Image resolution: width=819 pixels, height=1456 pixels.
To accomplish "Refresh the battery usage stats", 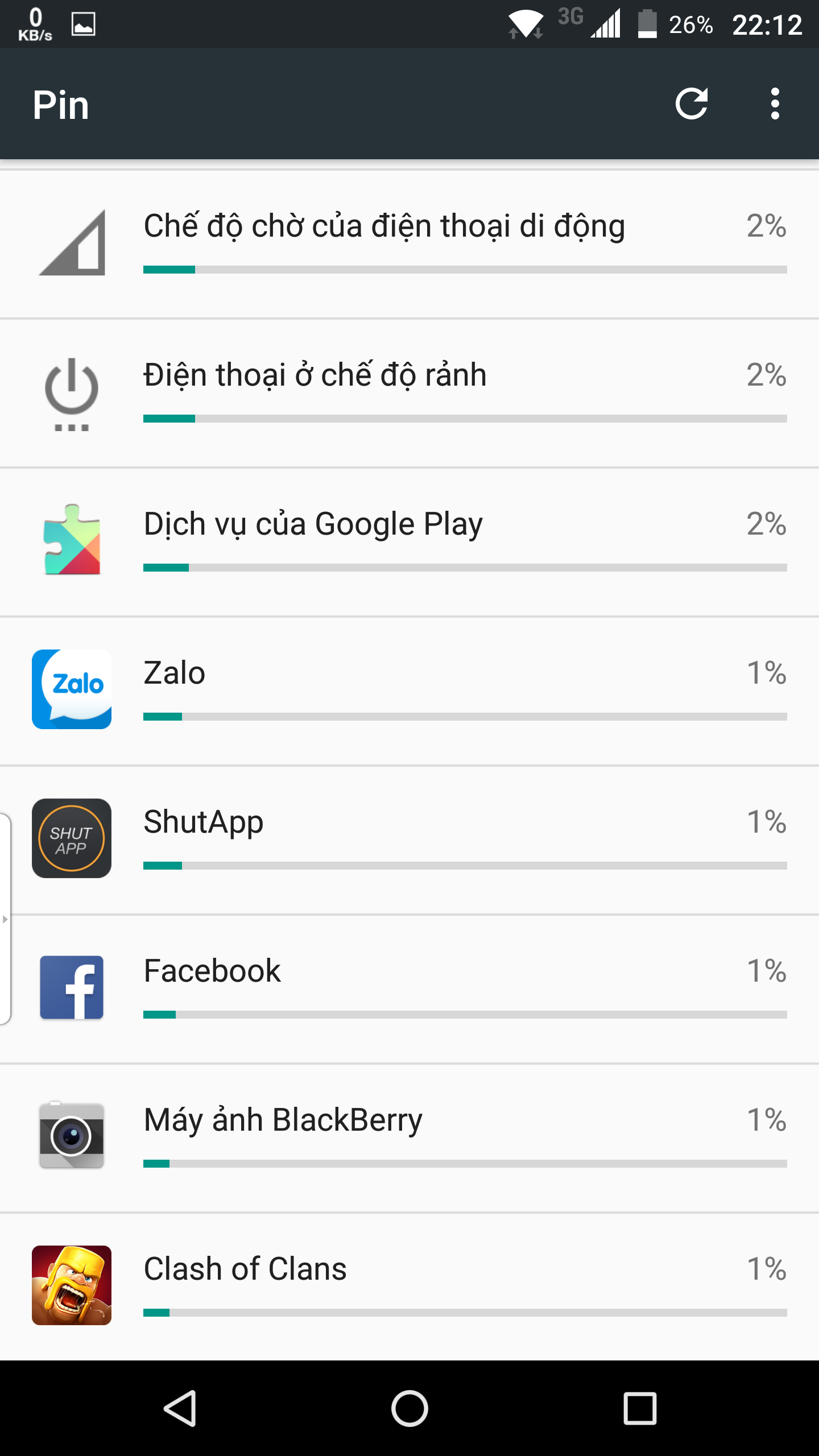I will pyautogui.click(x=692, y=104).
